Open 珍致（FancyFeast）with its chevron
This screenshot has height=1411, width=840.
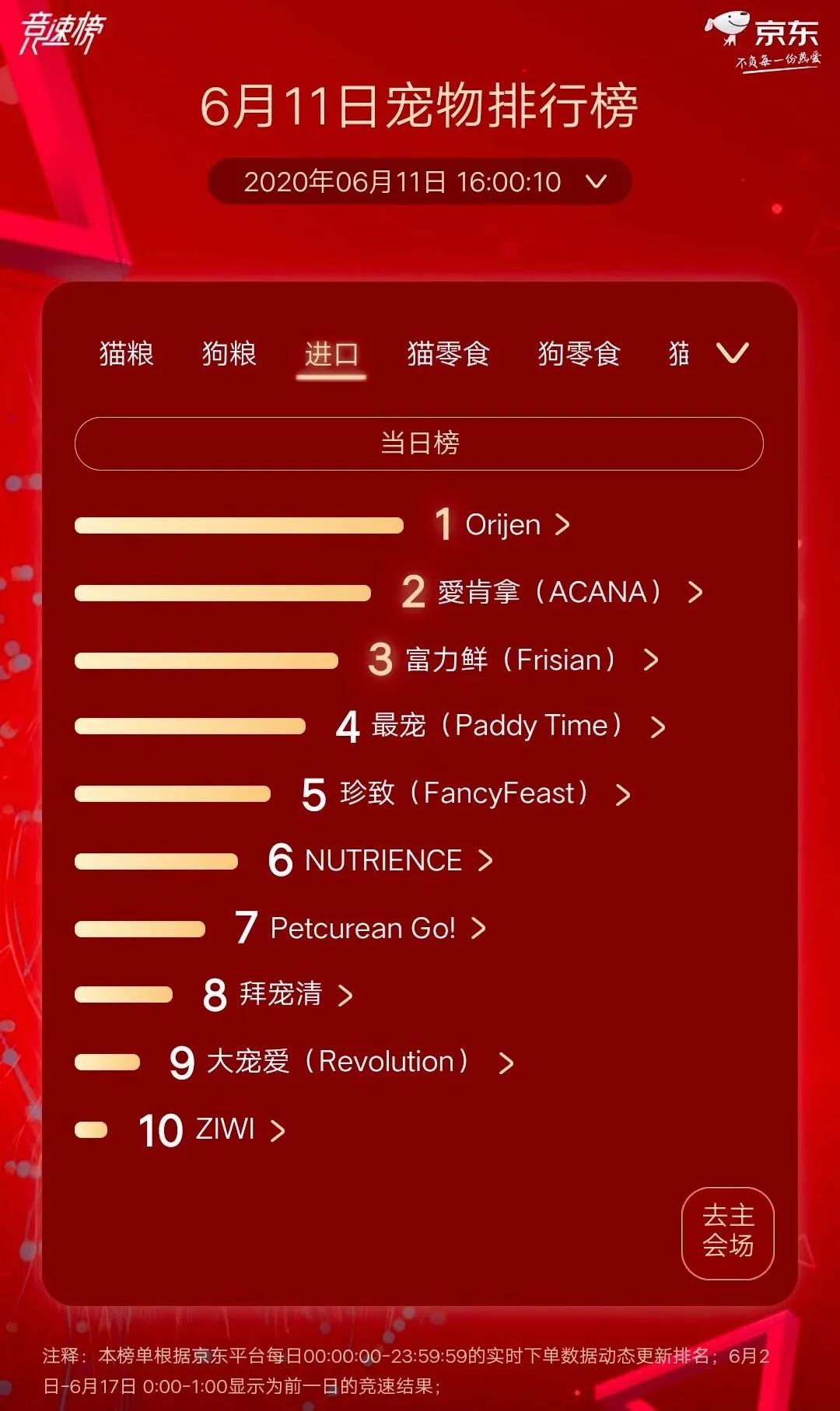[x=624, y=794]
